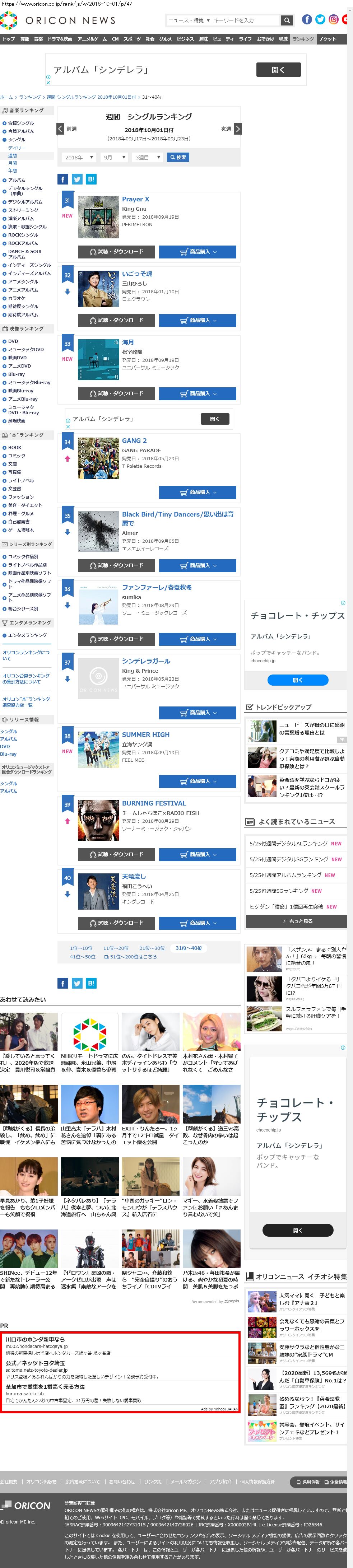Open the 5/25付週間アルバムランキング news link
The width and height of the screenshot is (353, 1568).
[285, 875]
